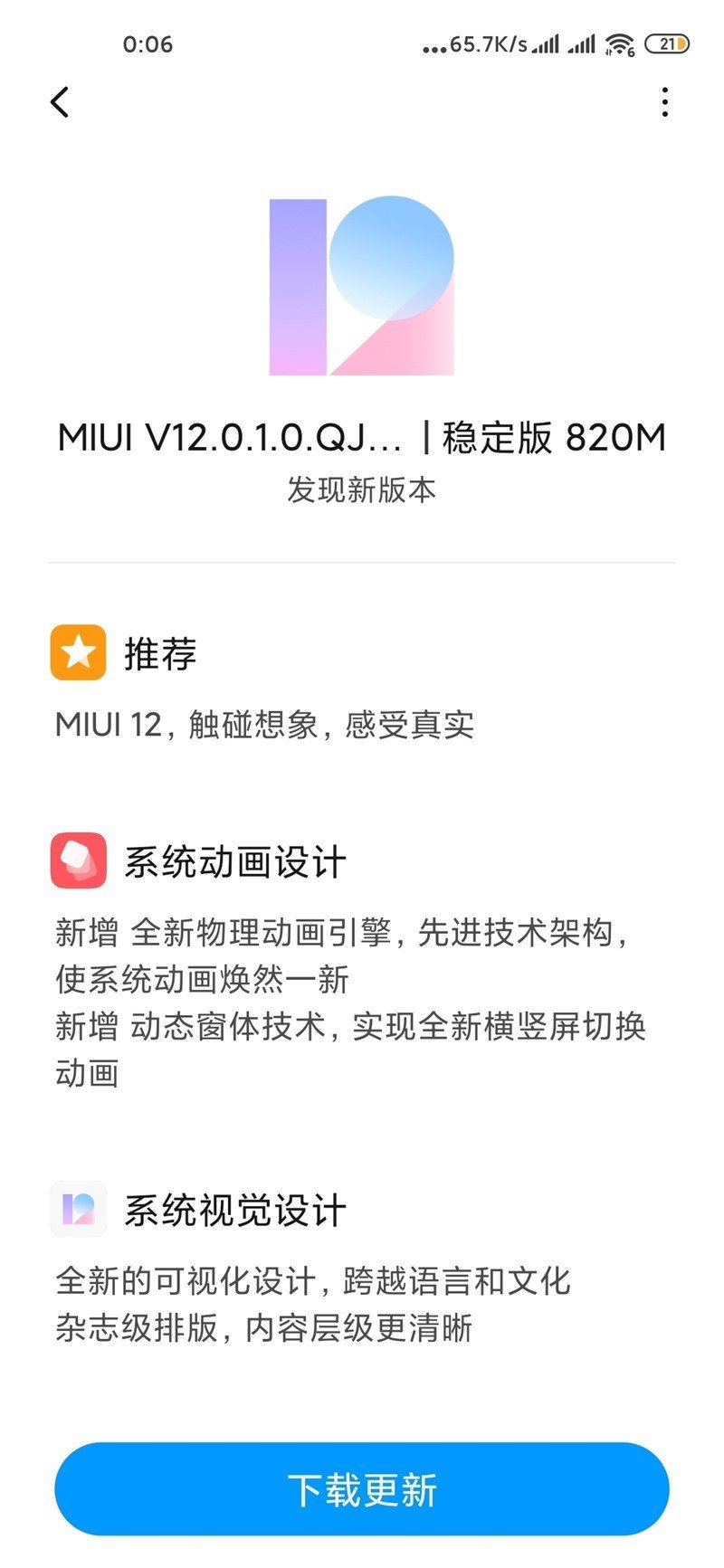Image resolution: width=724 pixels, height=1568 pixels.
Task: Tap 稳定版 820M size label
Action: (552, 437)
